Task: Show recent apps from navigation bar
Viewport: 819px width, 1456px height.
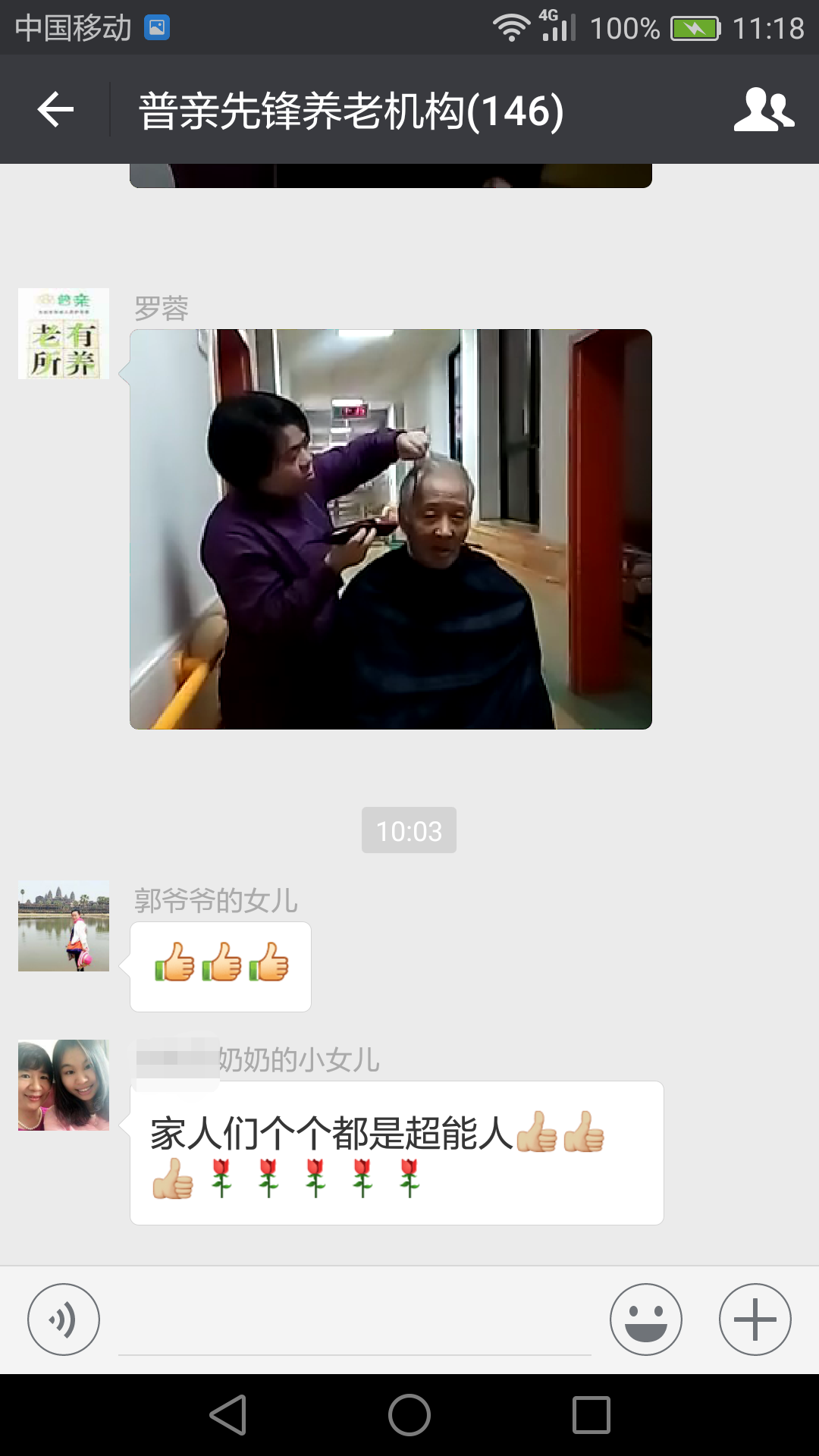Action: coord(591,1415)
